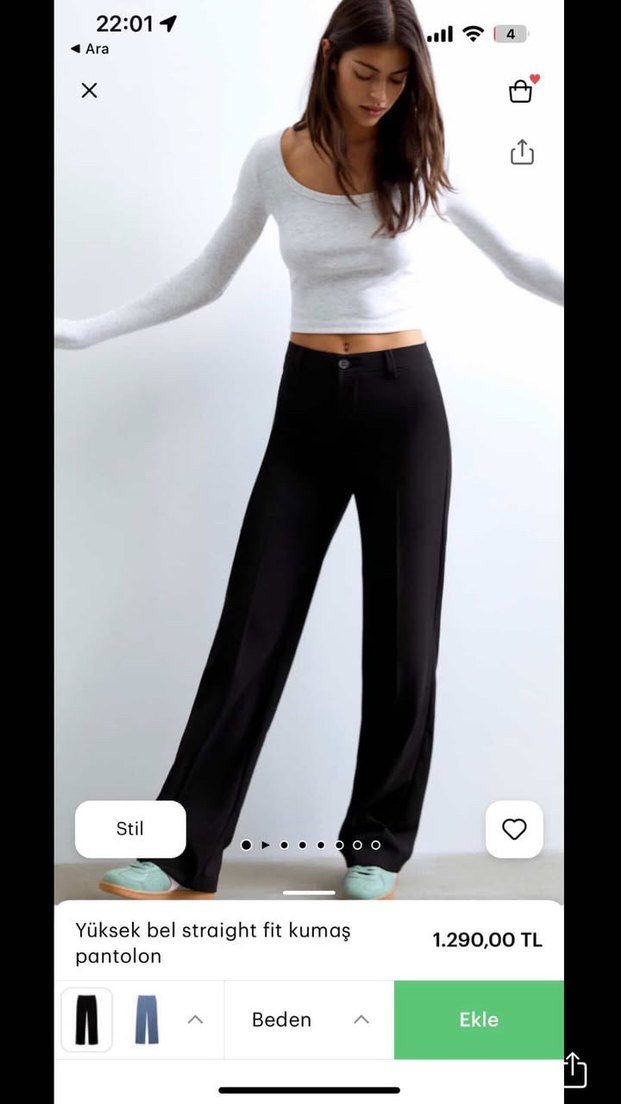Screen dimensions: 621x1104
Task: Open the shopping bag
Action: tap(520, 91)
